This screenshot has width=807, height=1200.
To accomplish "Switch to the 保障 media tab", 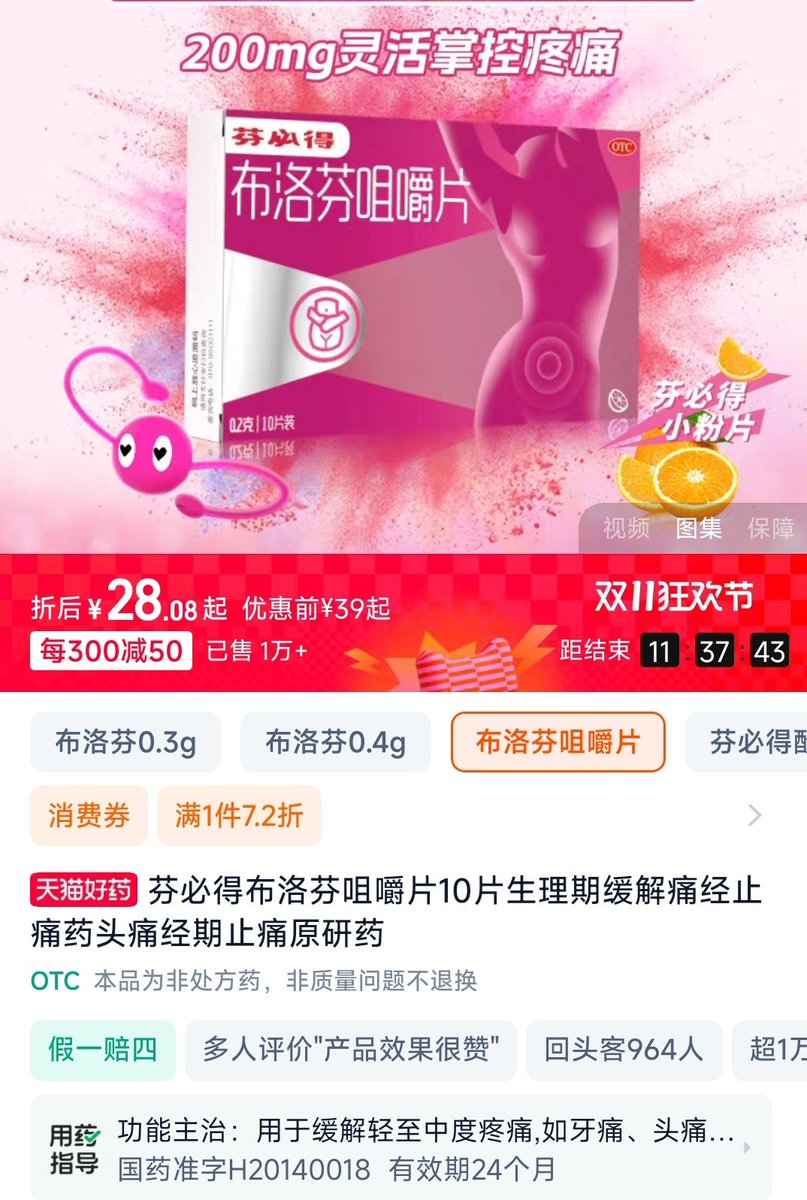I will click(x=772, y=528).
